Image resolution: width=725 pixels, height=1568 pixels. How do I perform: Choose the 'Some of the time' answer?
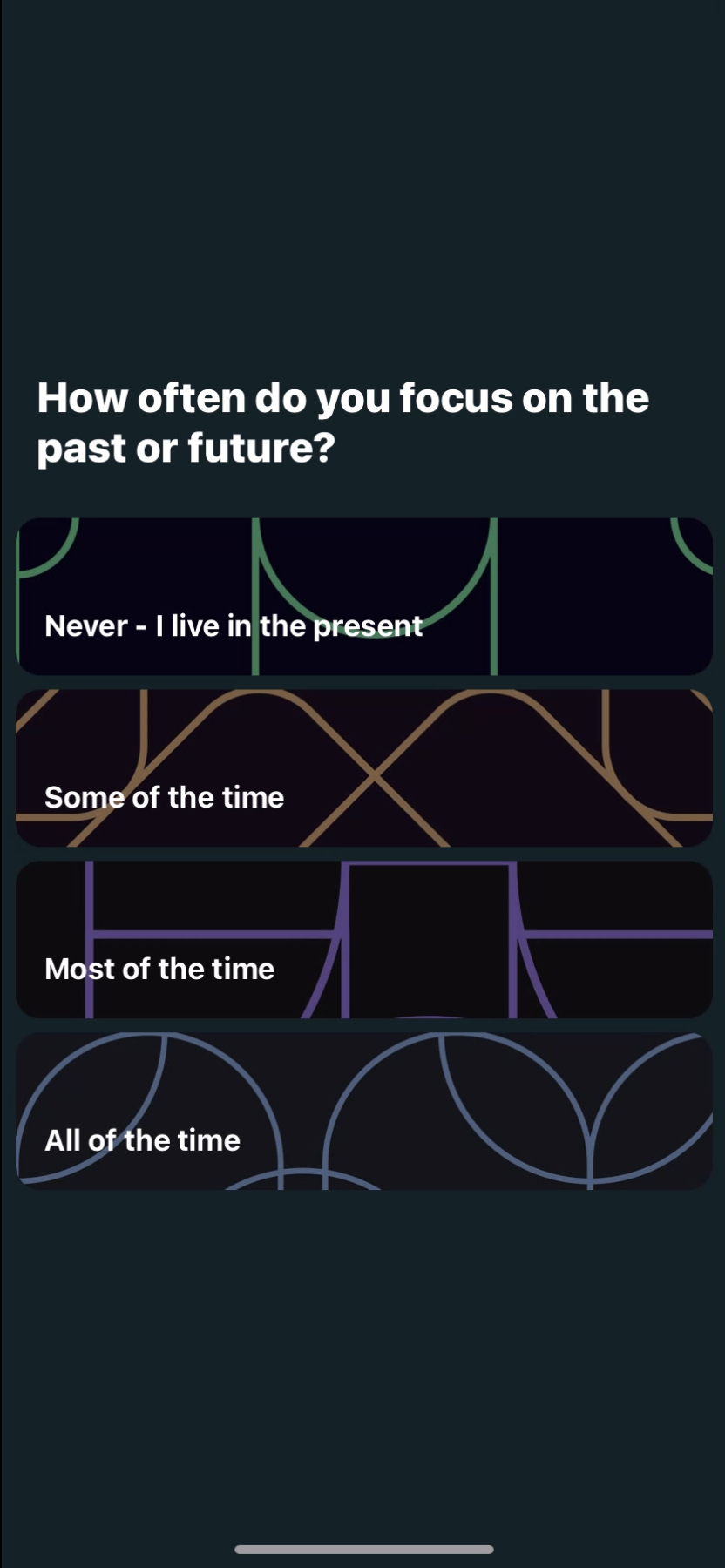click(x=364, y=768)
